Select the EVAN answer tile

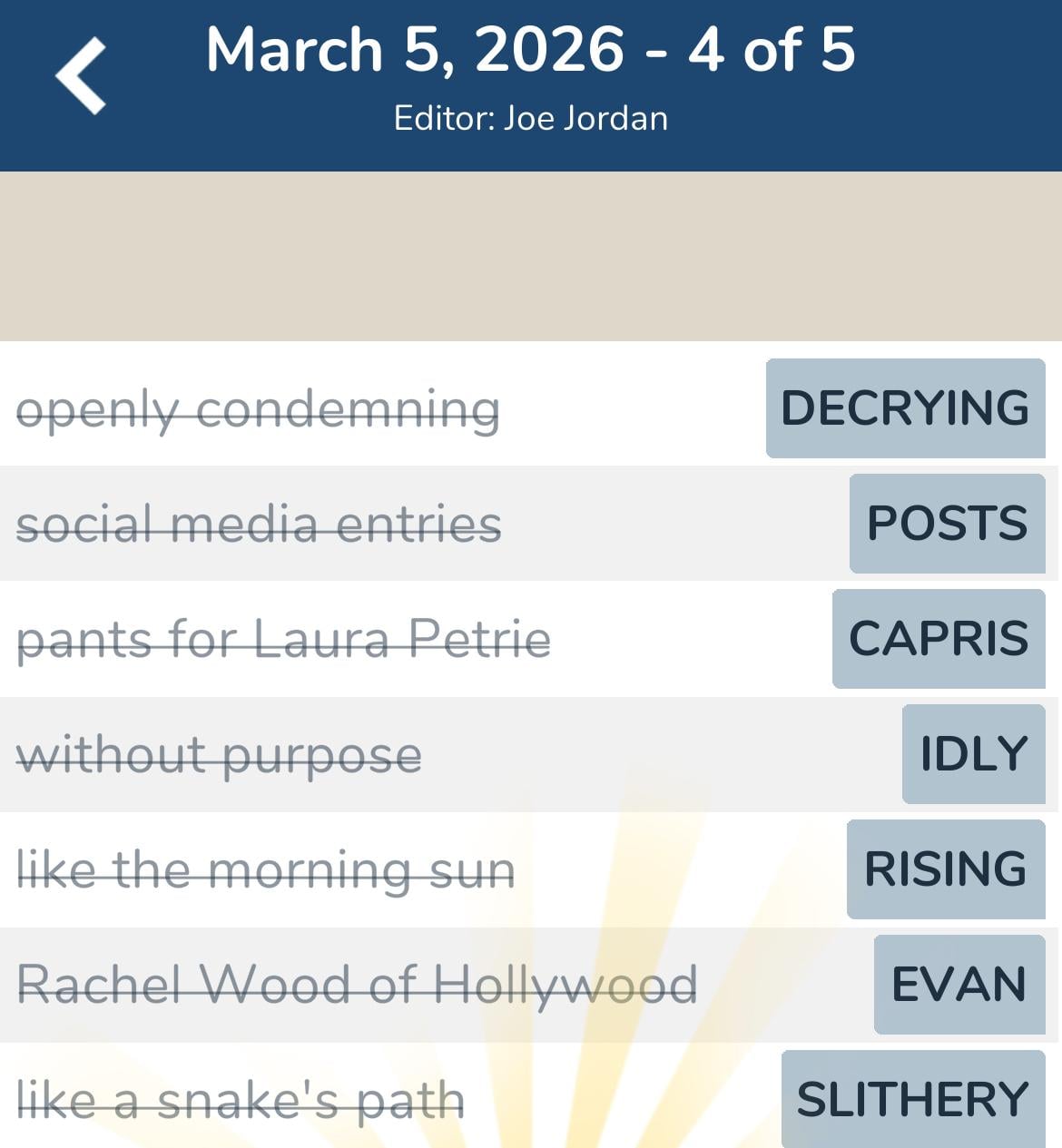point(959,985)
